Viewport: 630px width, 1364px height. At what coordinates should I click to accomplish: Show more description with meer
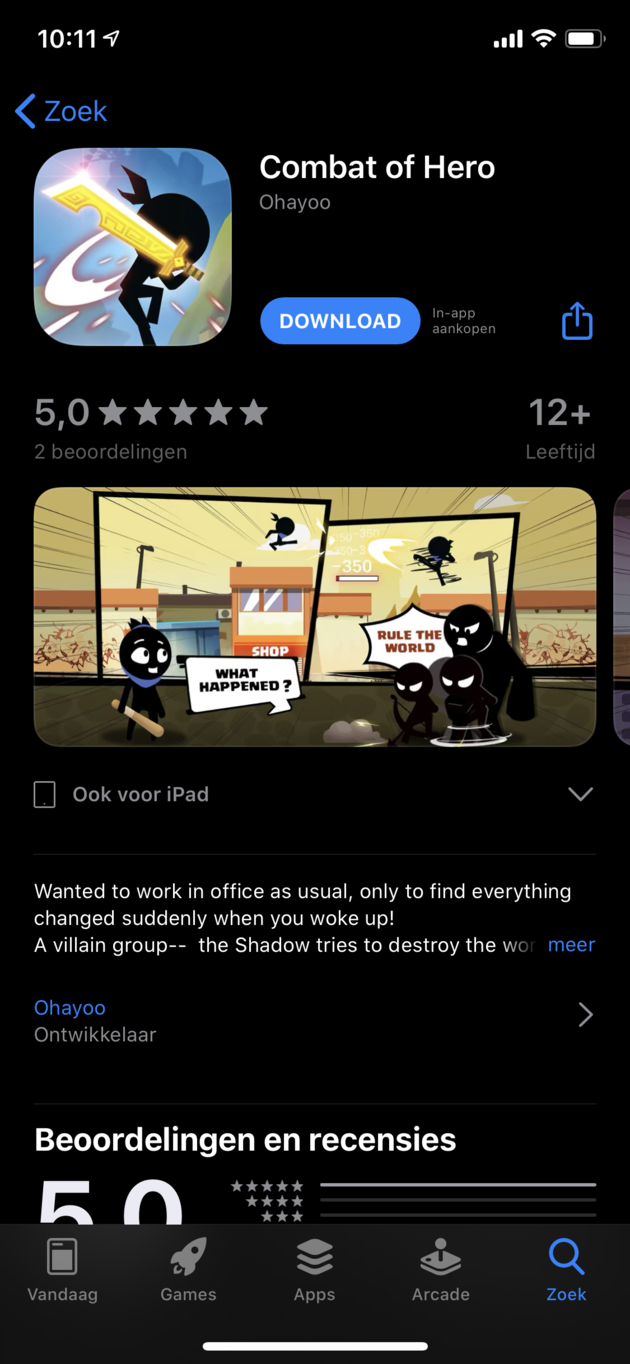pos(571,944)
